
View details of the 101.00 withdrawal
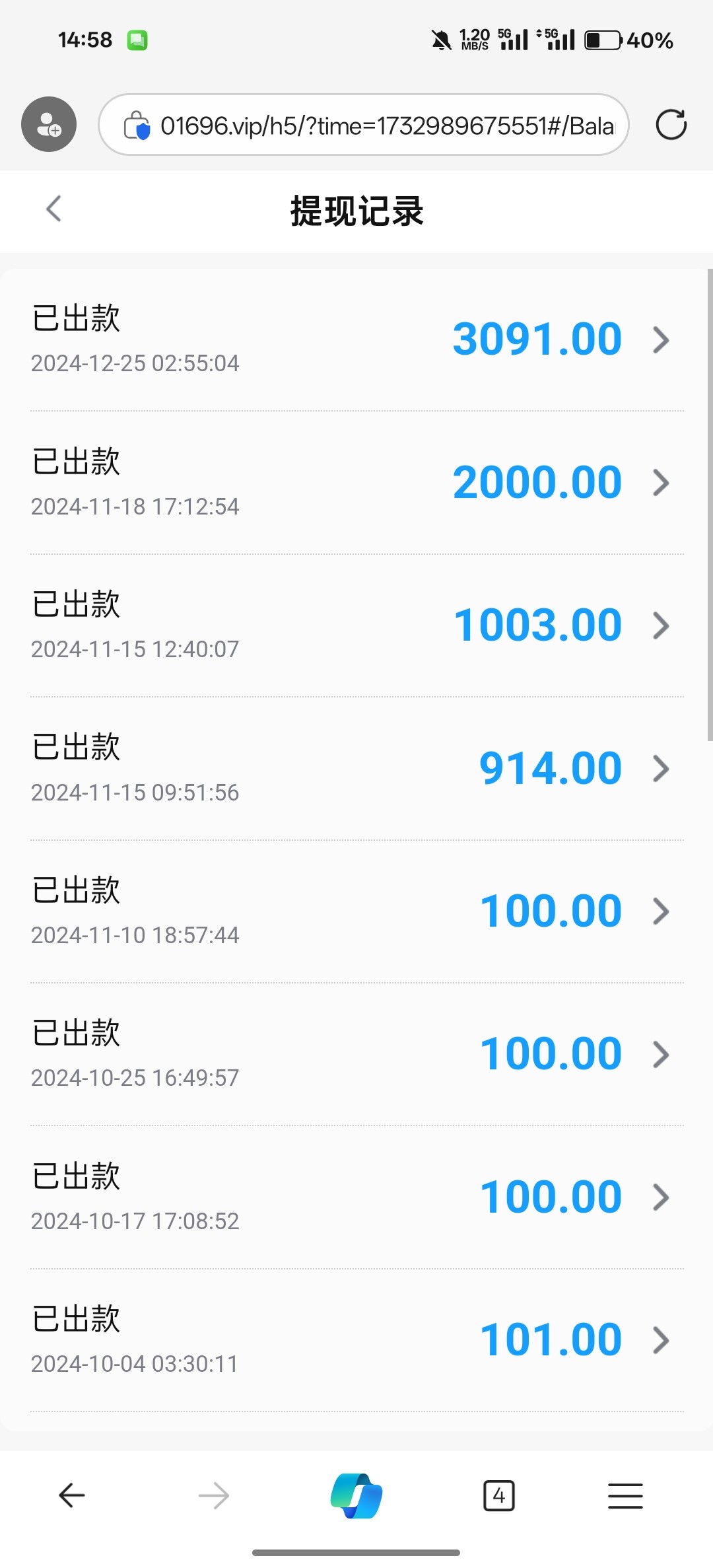point(356,1340)
